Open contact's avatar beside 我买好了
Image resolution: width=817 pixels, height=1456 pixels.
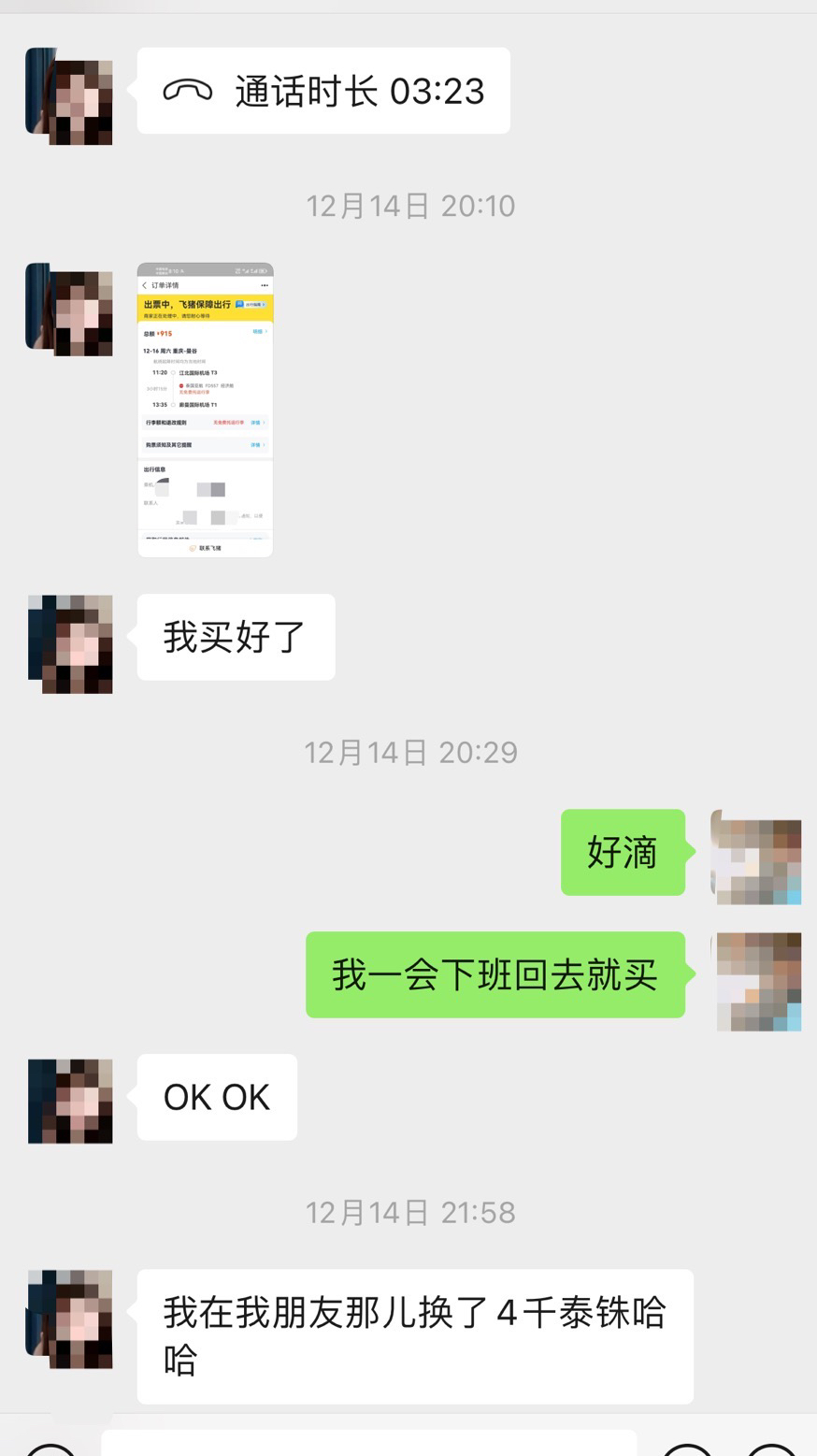click(x=70, y=643)
